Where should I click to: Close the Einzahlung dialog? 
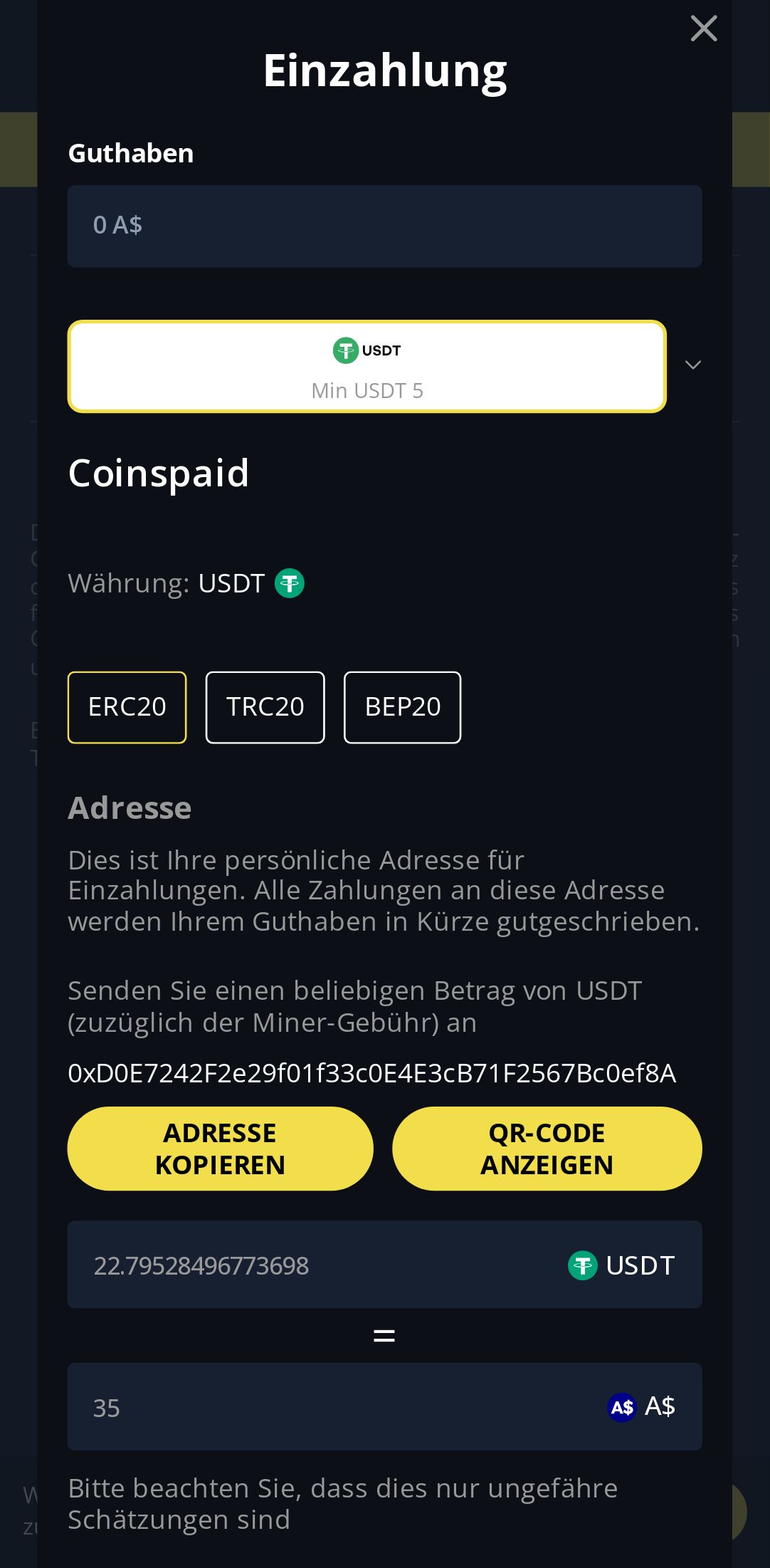tap(703, 29)
